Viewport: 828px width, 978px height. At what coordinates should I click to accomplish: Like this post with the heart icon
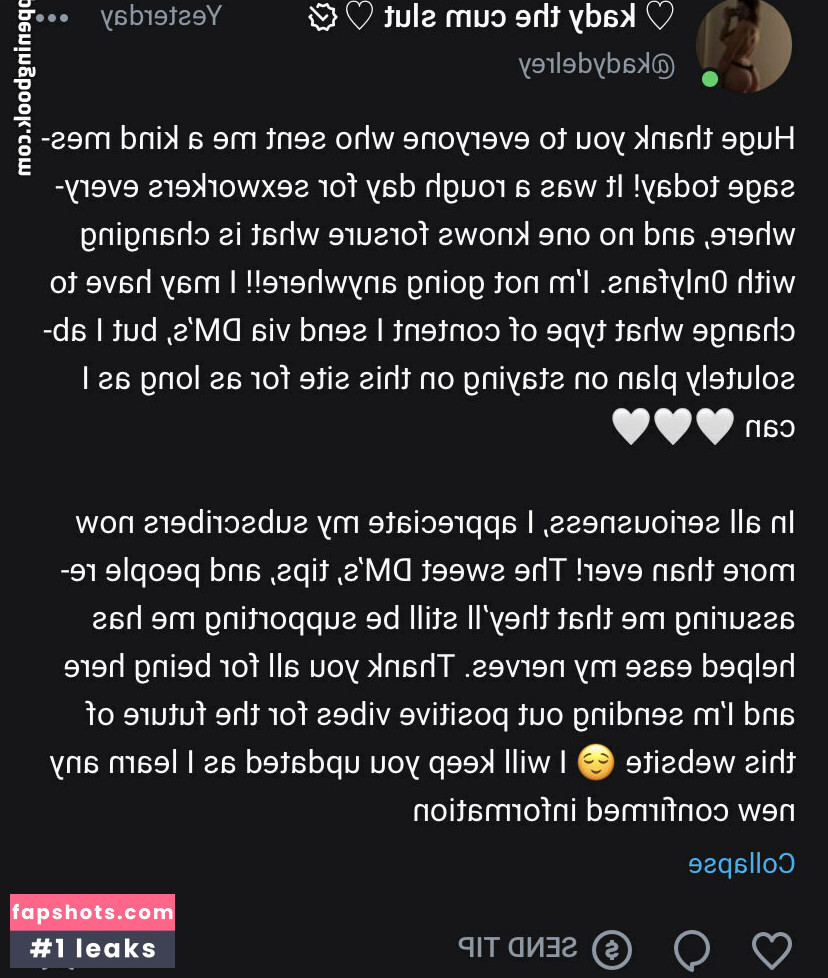pos(771,948)
